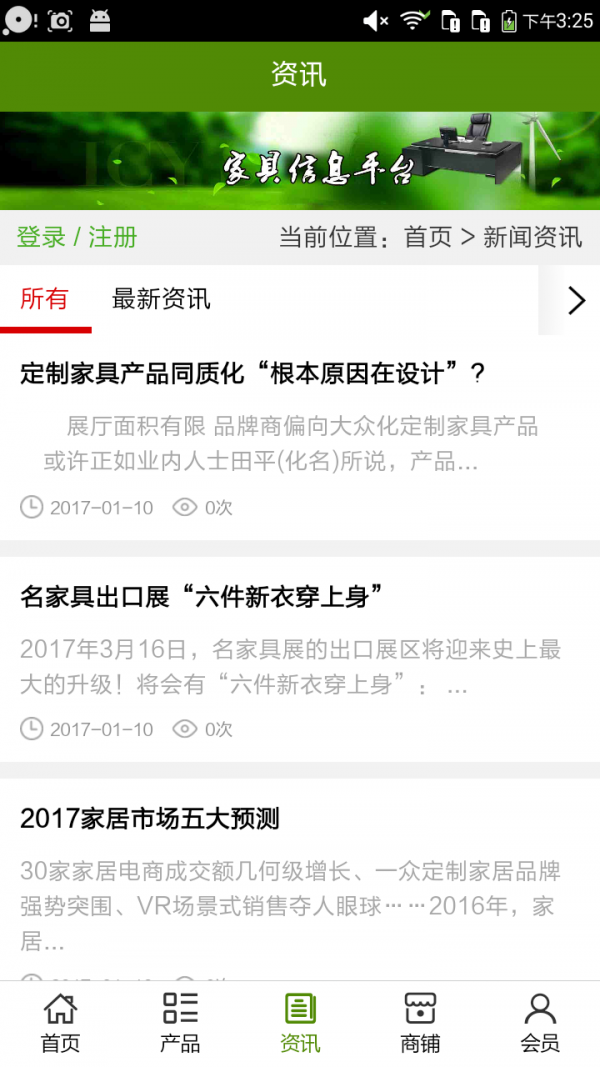
Task: Expand more categories with the right arrow
Action: (575, 300)
